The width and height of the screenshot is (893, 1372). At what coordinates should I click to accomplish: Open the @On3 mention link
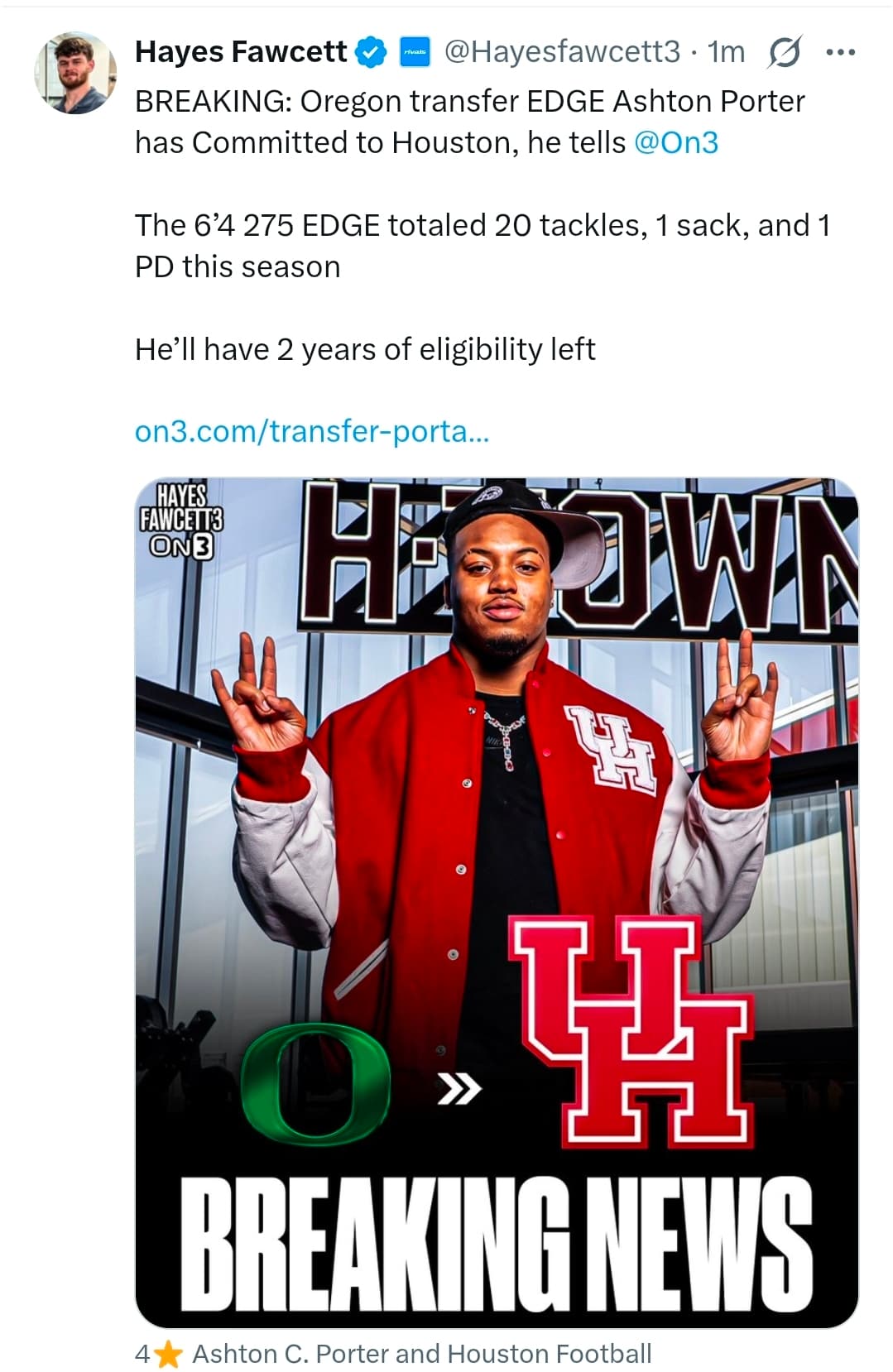click(x=675, y=143)
